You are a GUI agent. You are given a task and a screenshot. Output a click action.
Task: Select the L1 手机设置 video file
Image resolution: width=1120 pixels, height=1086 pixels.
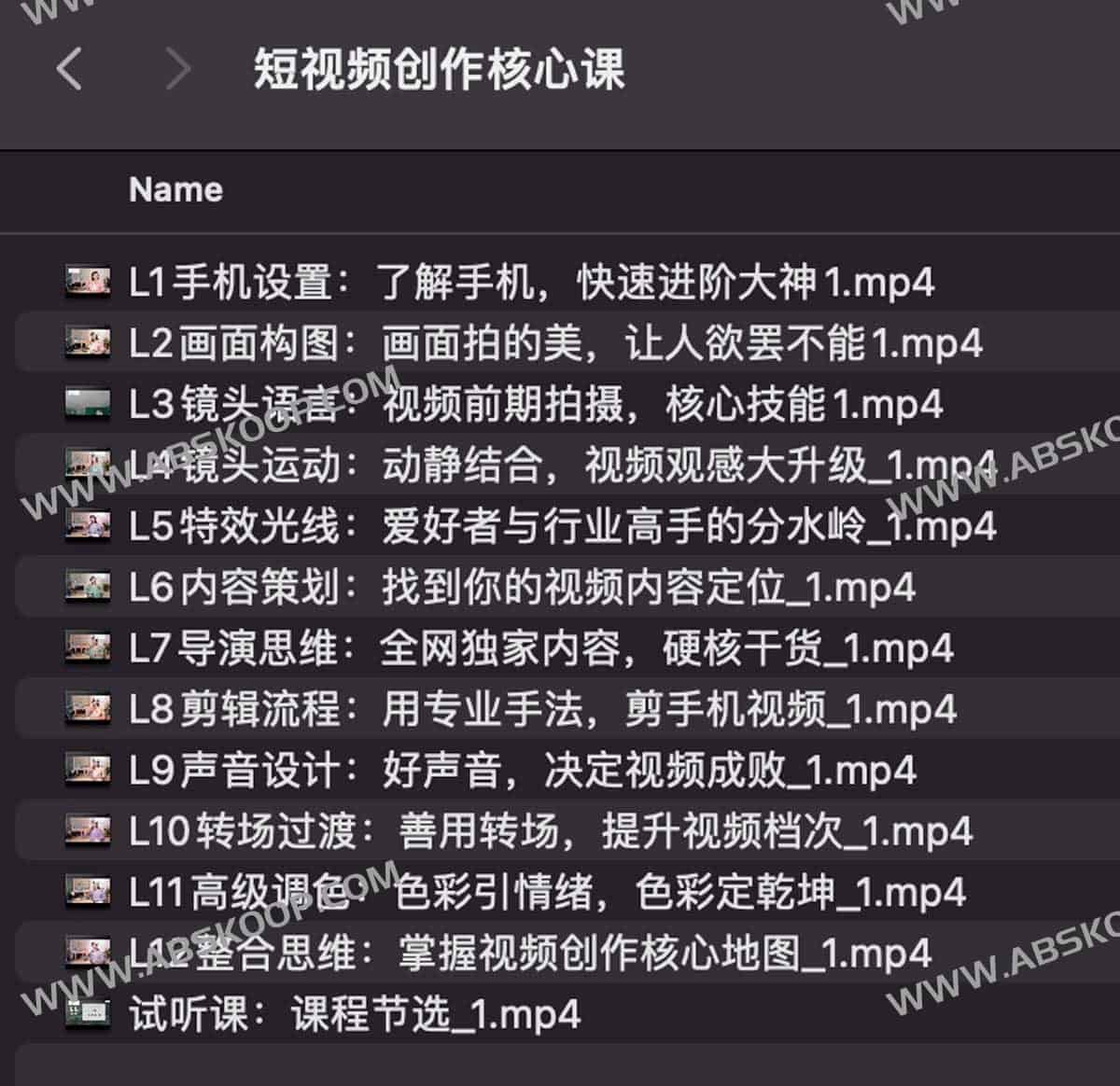[530, 282]
